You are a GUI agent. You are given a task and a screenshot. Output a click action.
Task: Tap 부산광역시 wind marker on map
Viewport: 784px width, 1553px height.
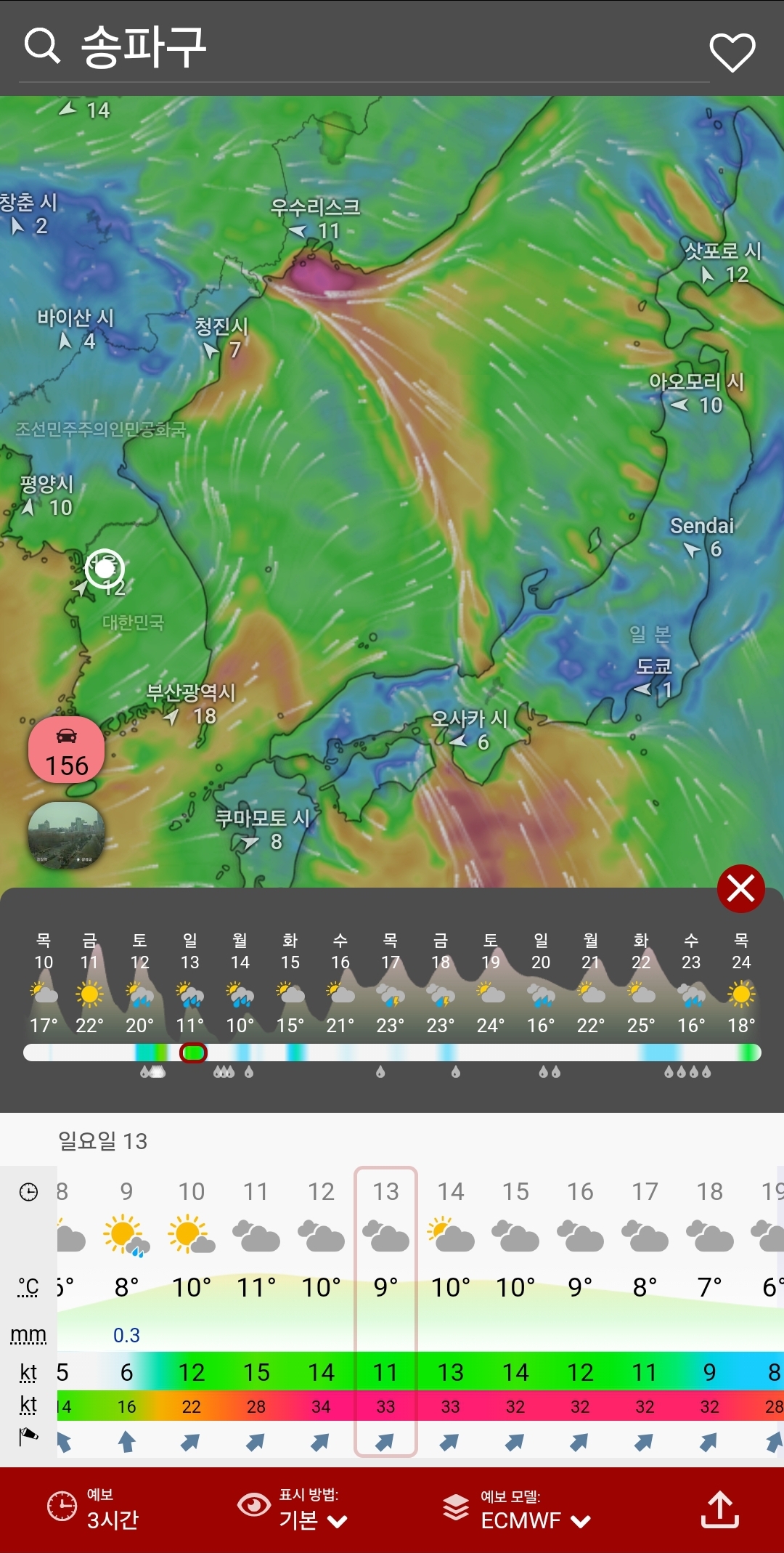(x=191, y=705)
